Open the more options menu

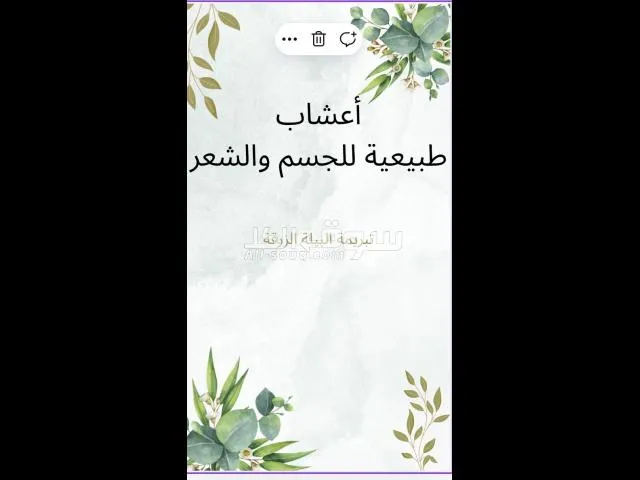pyautogui.click(x=290, y=39)
